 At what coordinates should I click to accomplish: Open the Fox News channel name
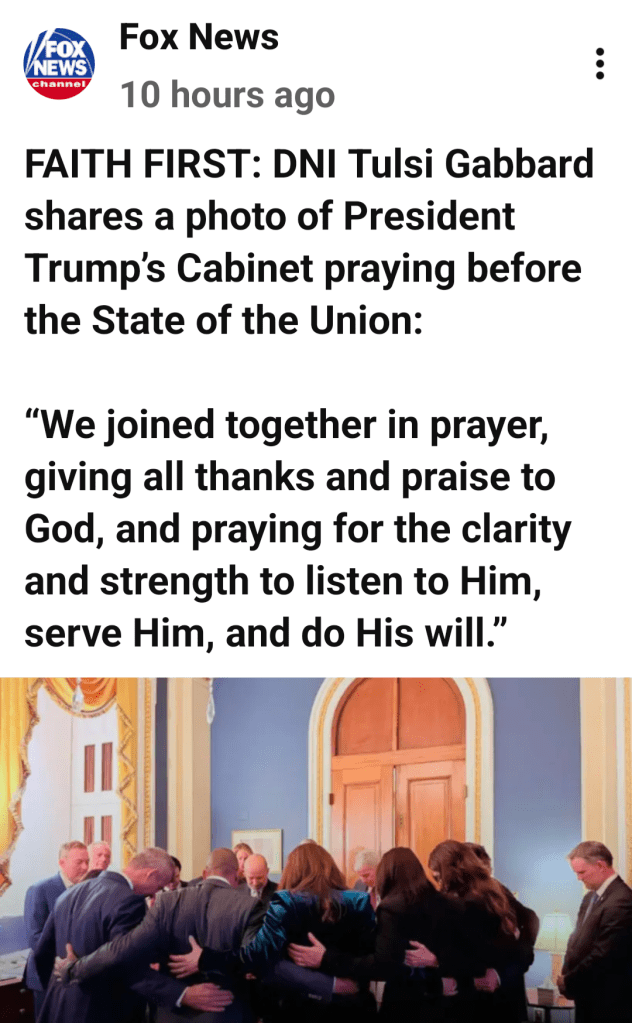point(199,38)
